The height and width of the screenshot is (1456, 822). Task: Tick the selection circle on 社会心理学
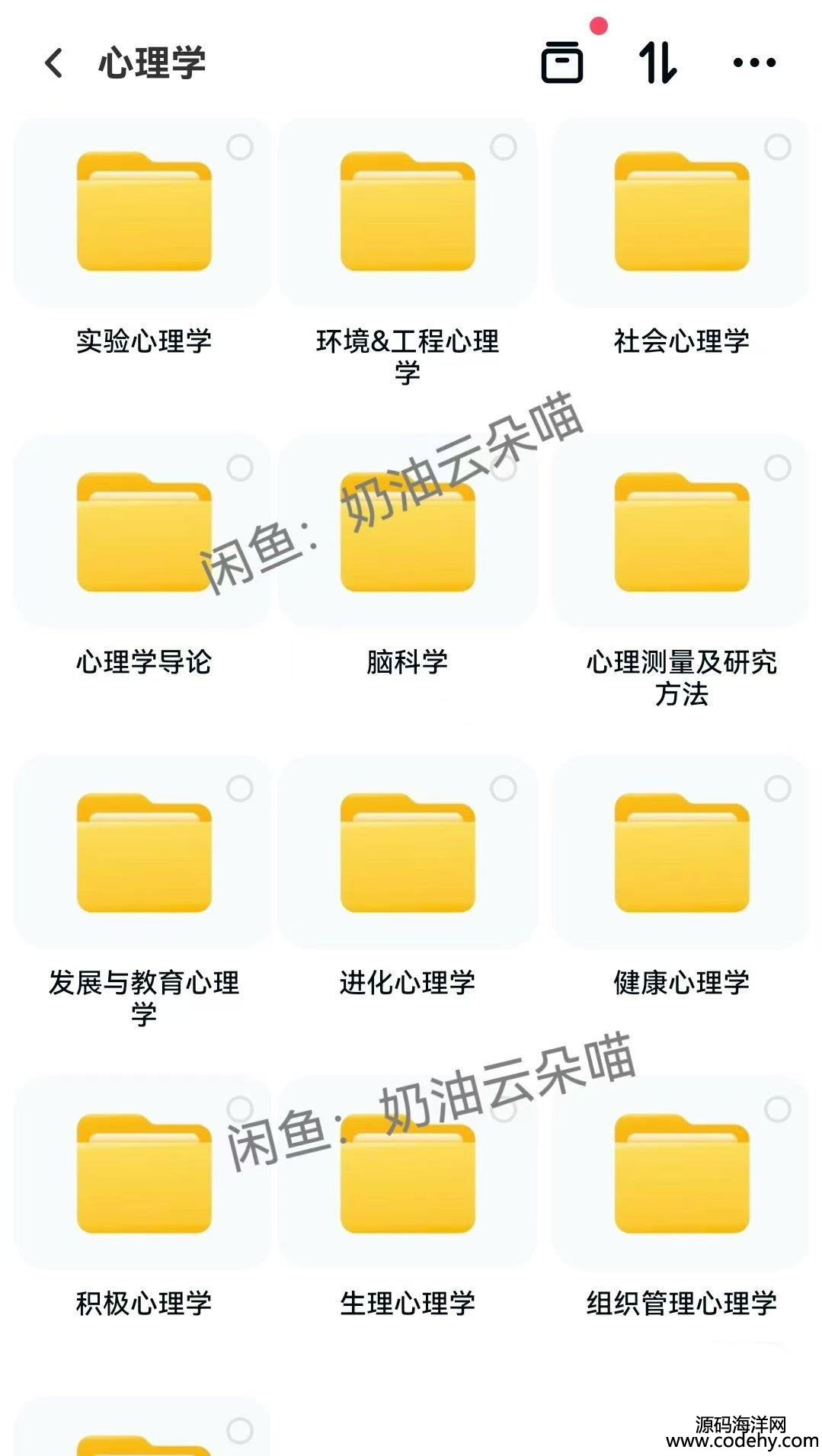pos(778,147)
